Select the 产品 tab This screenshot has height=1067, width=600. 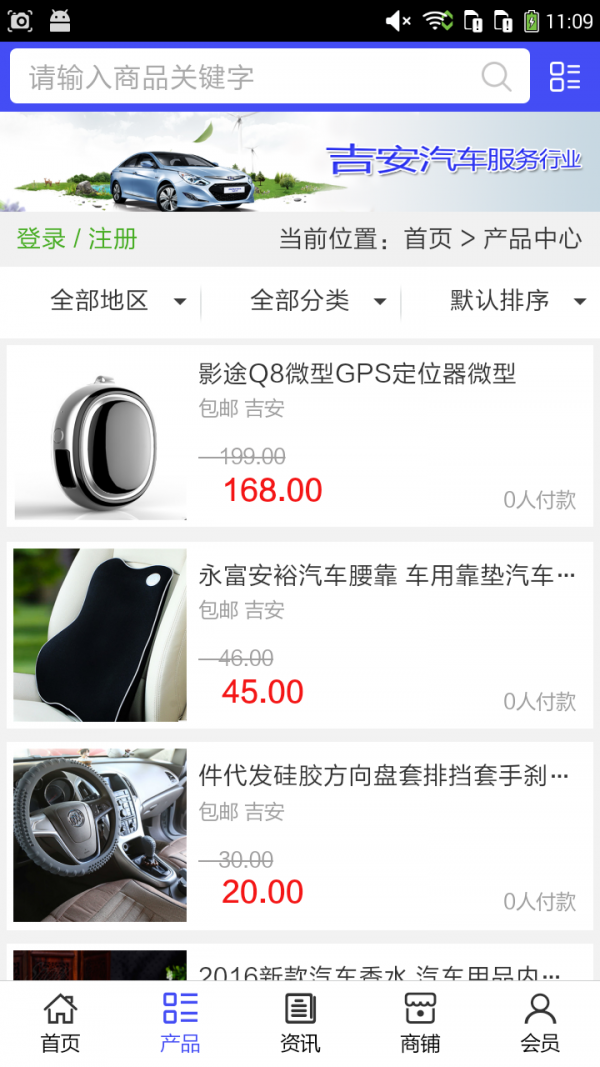coord(180,1023)
